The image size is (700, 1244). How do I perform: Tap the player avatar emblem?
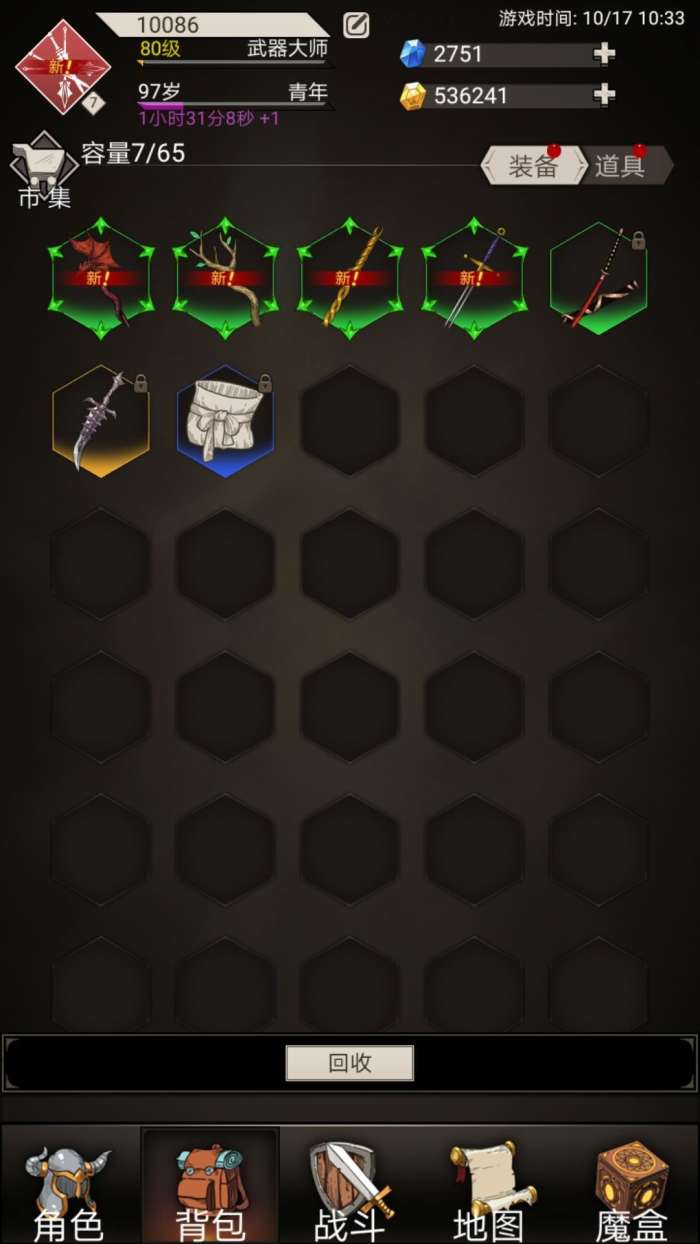(x=61, y=66)
